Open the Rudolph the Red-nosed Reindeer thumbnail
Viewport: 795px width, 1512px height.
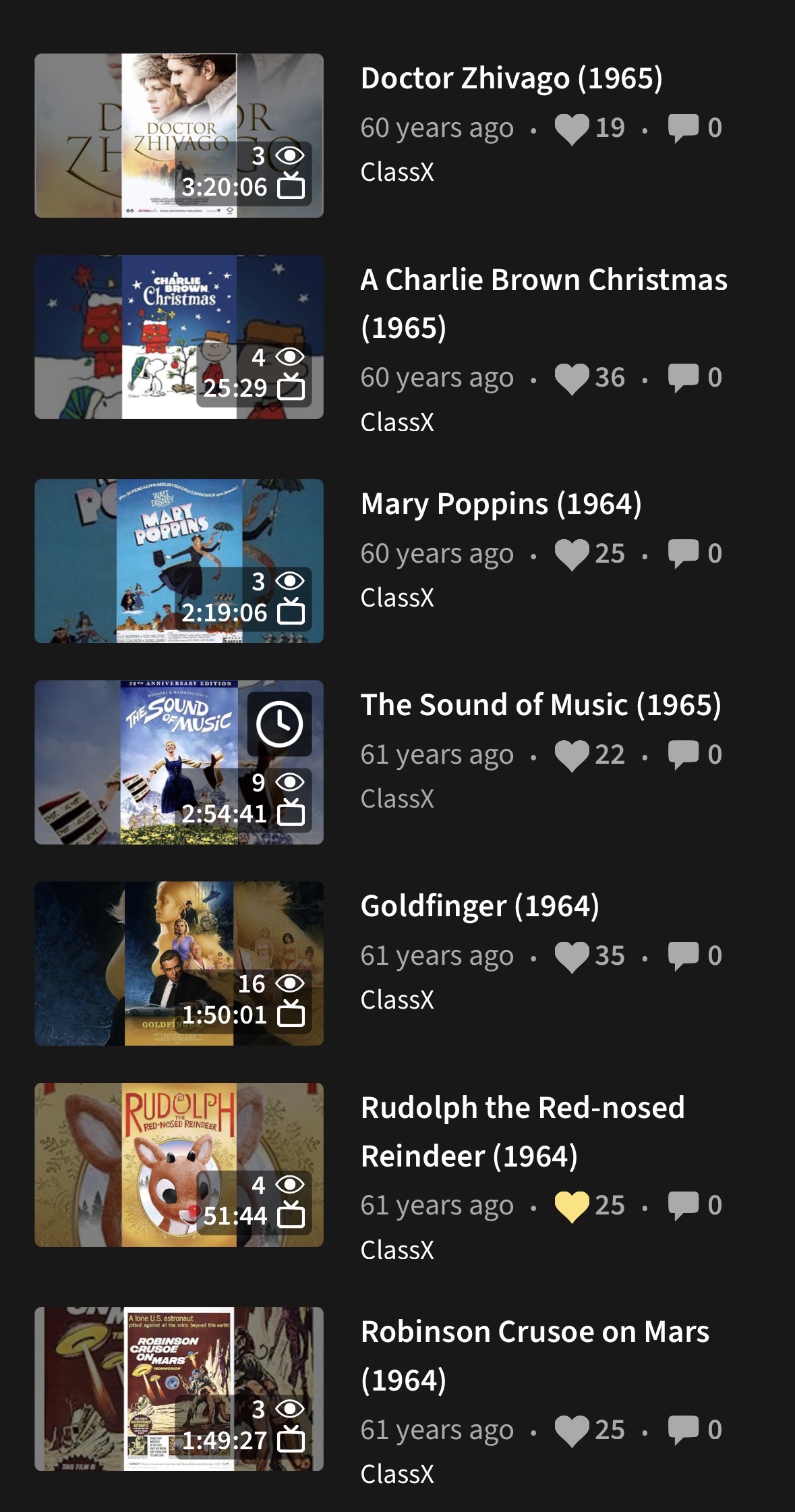(179, 1165)
